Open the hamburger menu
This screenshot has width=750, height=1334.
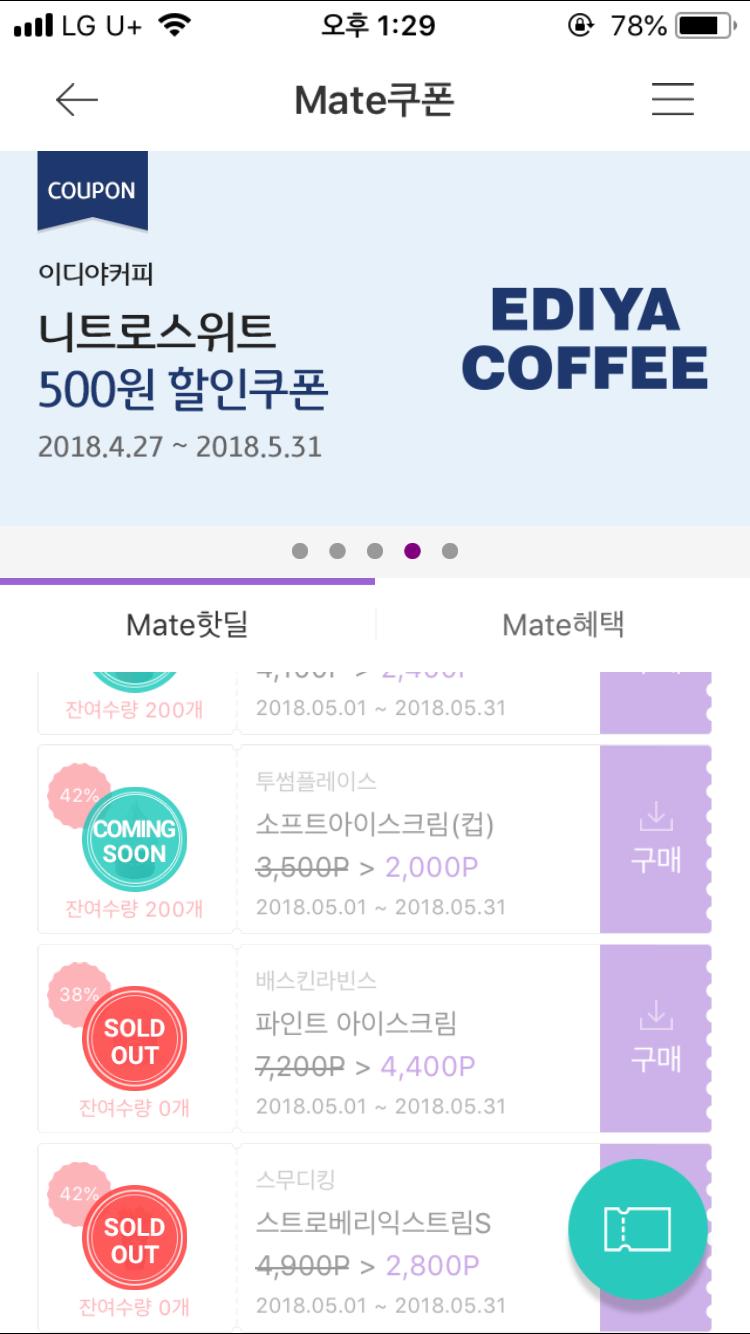tap(672, 99)
